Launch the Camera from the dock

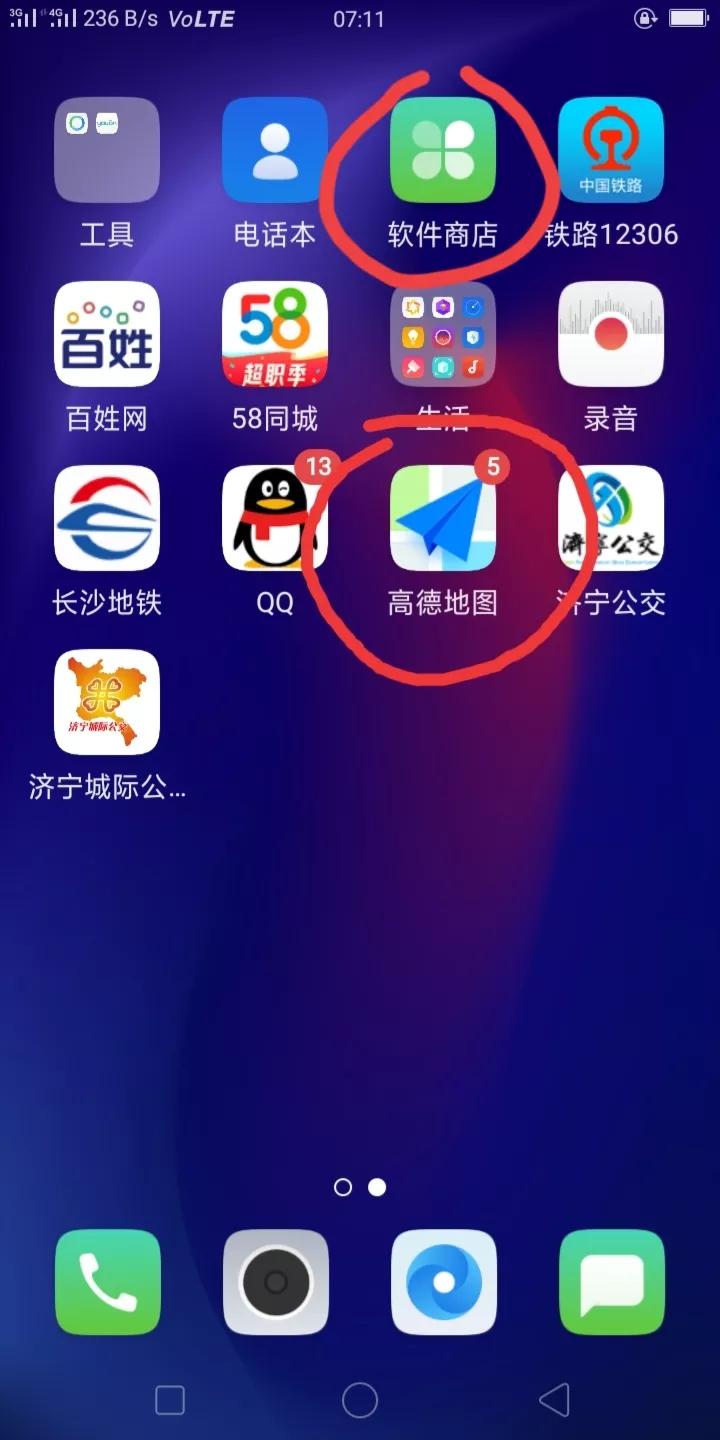tap(275, 1283)
